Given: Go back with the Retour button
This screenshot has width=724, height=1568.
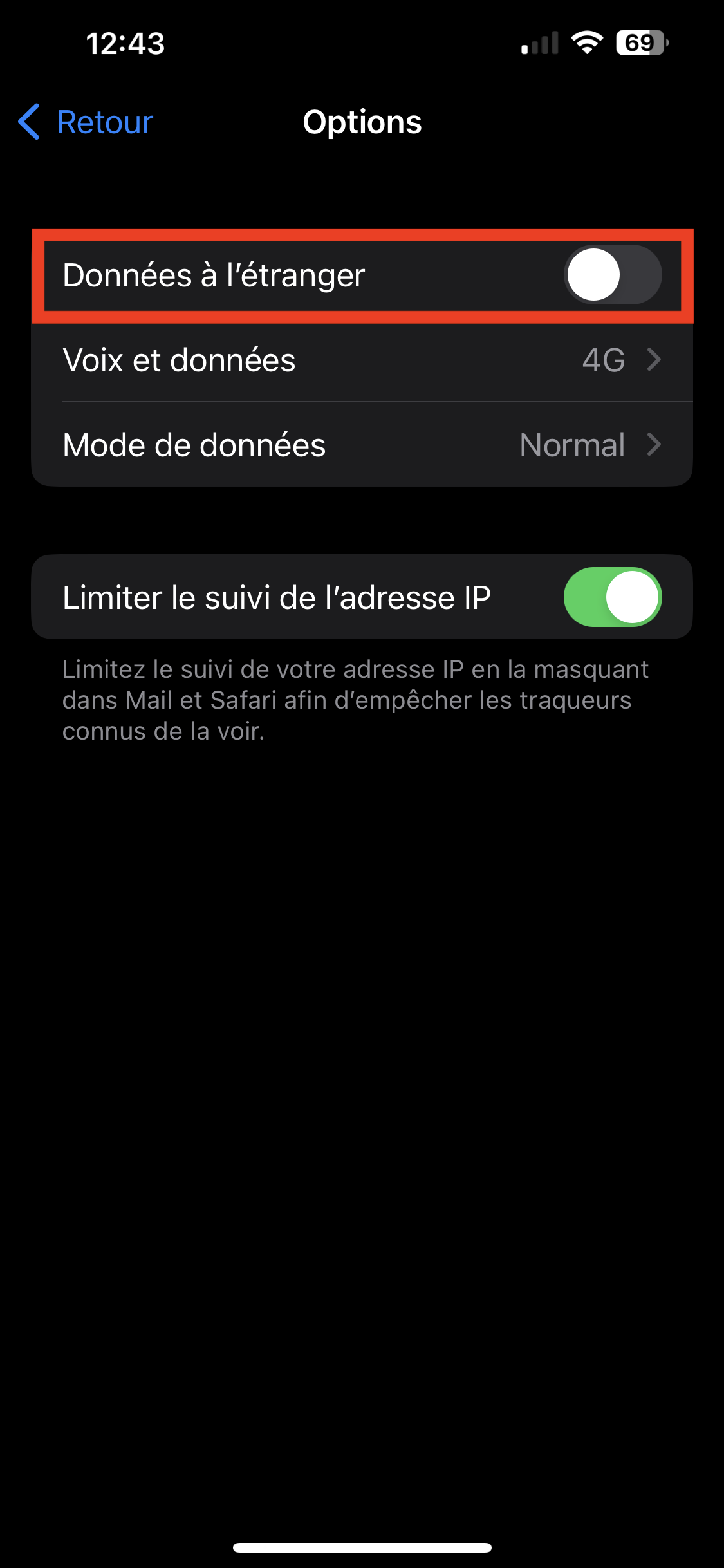Looking at the screenshot, I should coord(86,122).
